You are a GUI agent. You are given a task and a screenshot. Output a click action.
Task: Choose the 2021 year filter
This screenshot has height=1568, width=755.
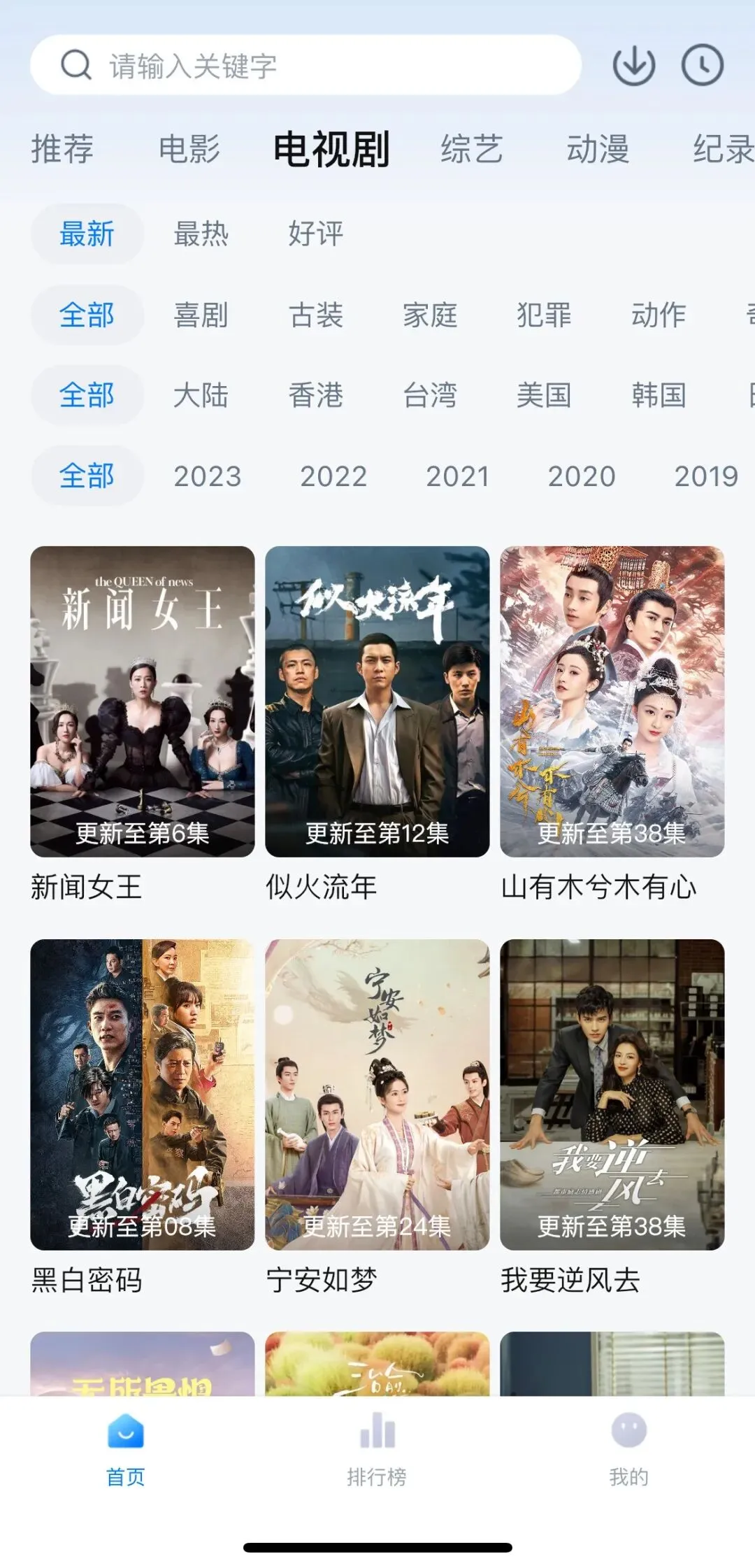pyautogui.click(x=457, y=476)
